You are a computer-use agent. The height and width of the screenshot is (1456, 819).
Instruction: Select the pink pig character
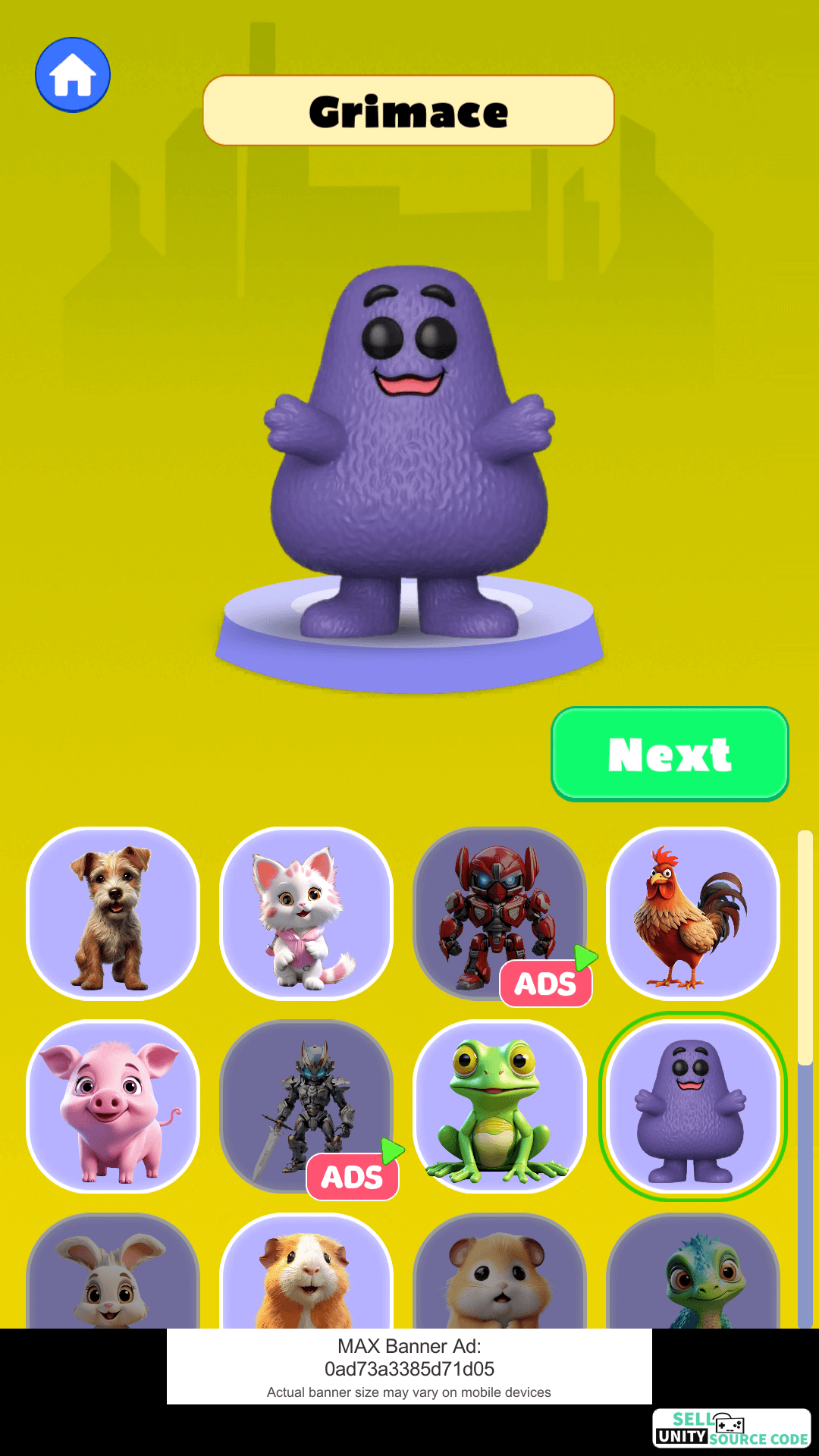coord(113,1106)
